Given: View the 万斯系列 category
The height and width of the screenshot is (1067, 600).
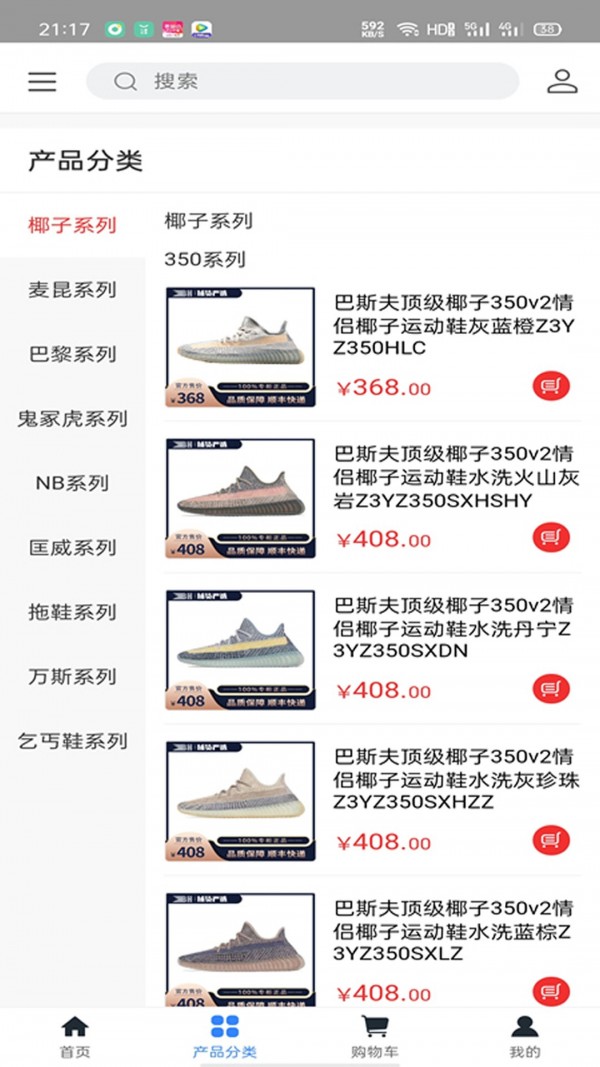Looking at the screenshot, I should [72, 677].
